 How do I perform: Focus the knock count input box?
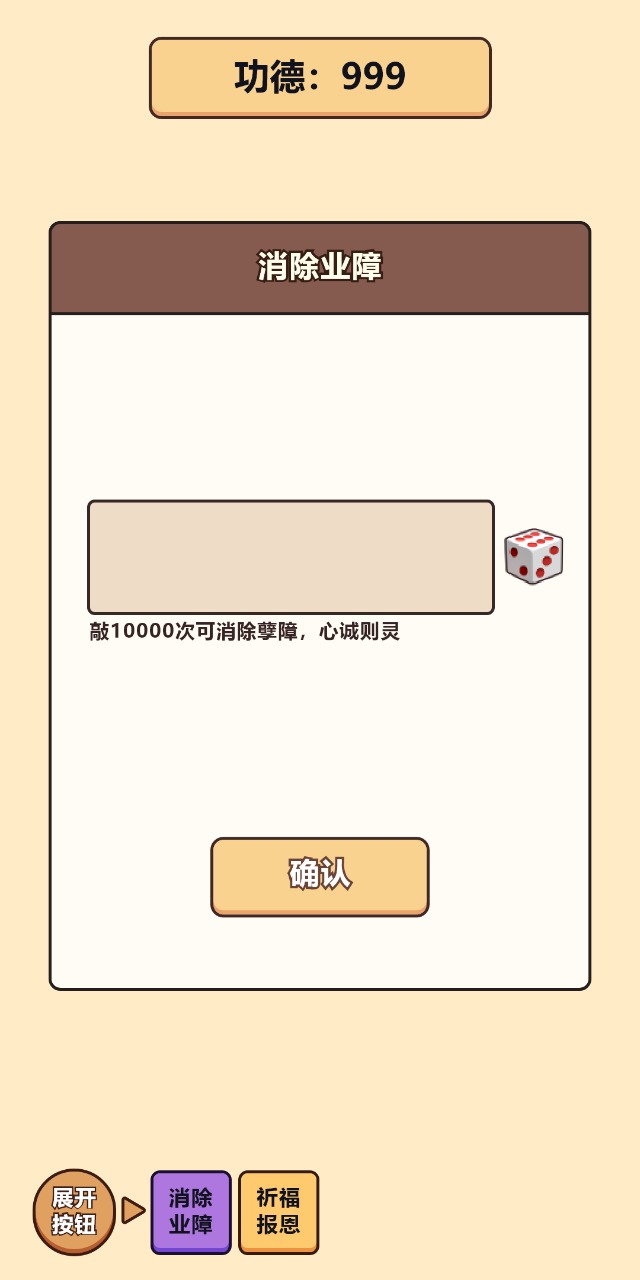tap(291, 557)
